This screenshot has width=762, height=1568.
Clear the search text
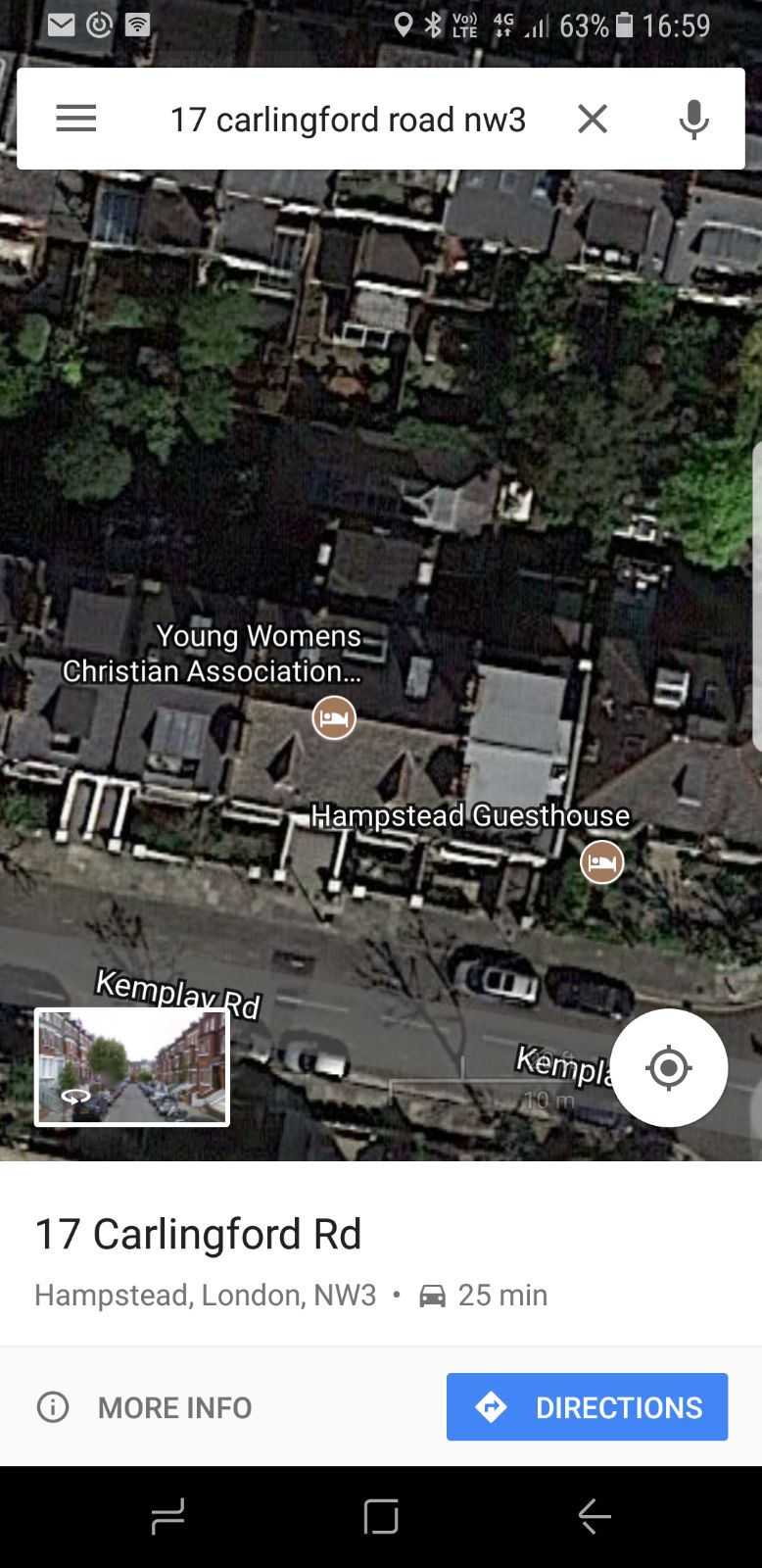(x=593, y=119)
